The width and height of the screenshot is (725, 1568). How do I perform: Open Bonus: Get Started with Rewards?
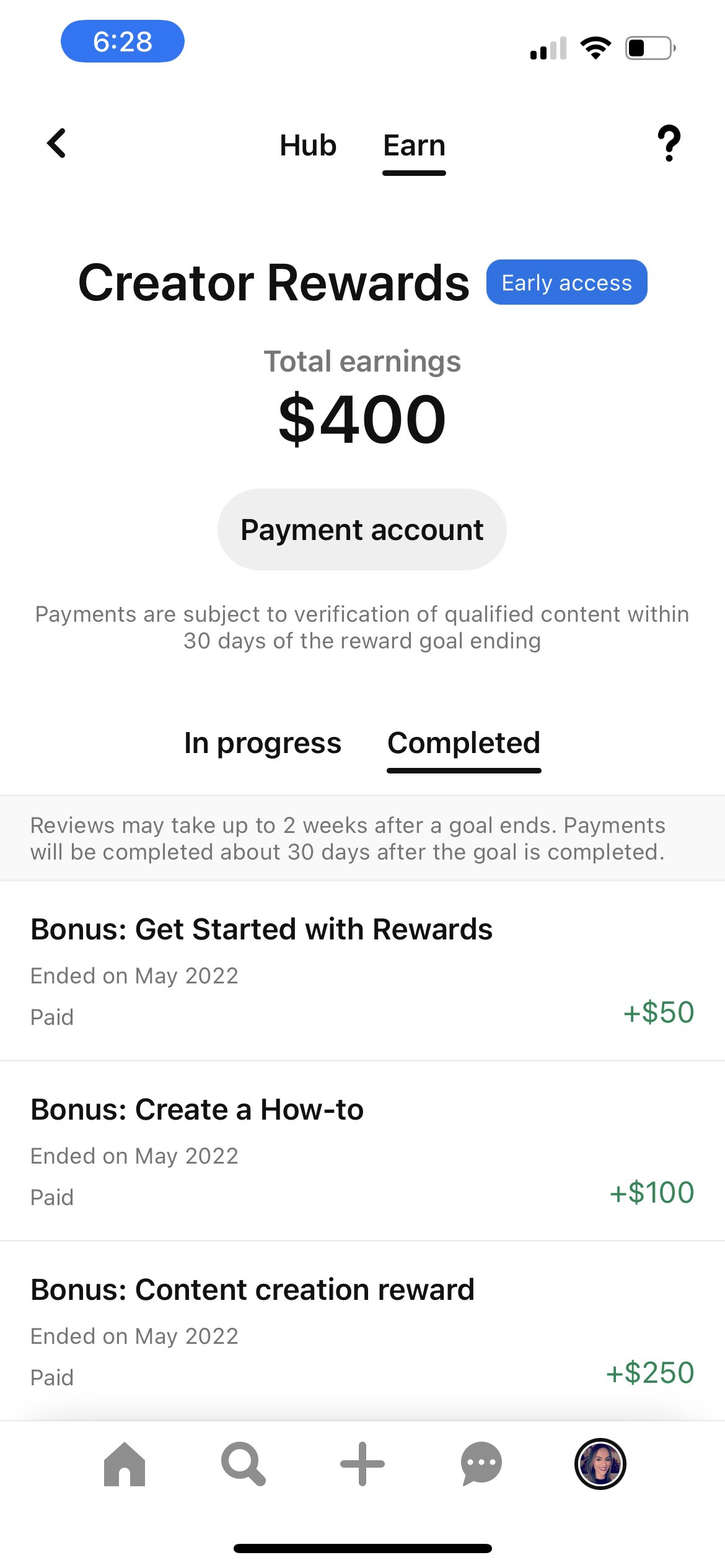[362, 970]
